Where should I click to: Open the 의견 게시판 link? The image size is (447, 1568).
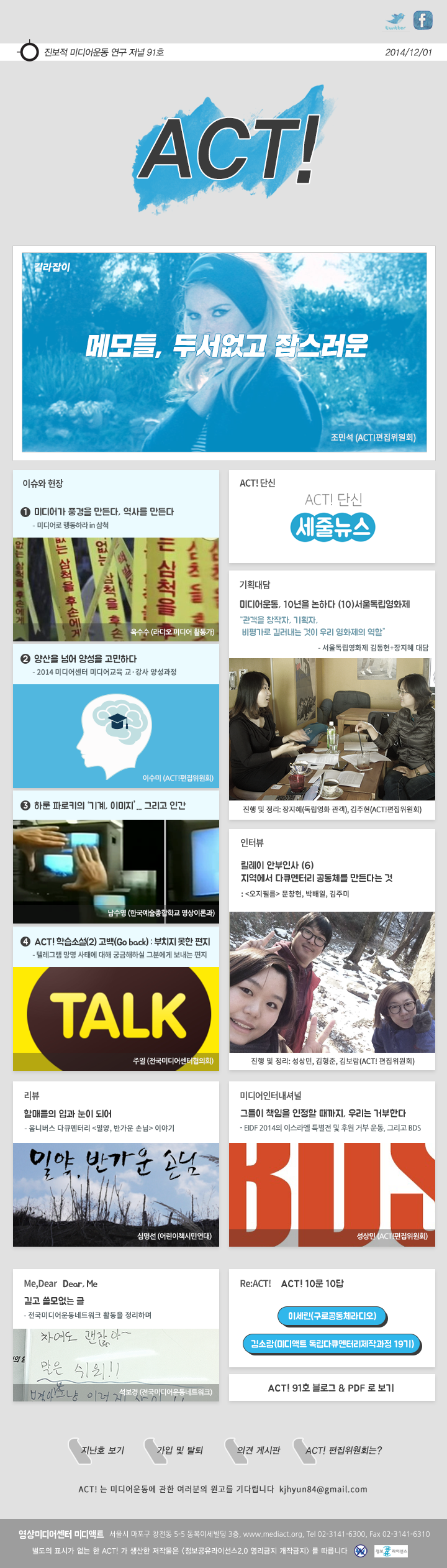point(258,1450)
